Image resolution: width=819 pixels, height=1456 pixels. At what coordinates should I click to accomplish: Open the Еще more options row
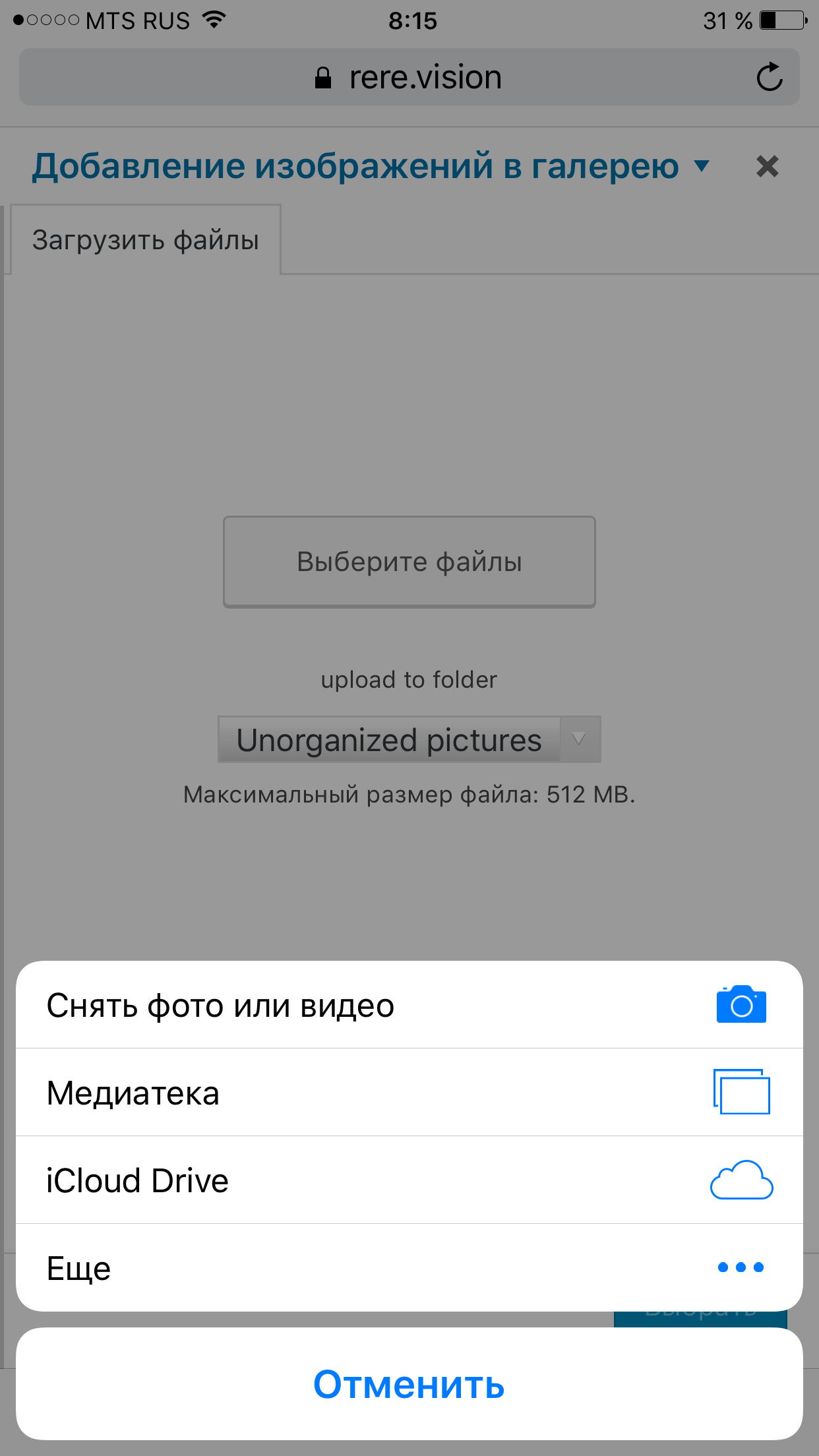tap(409, 1268)
